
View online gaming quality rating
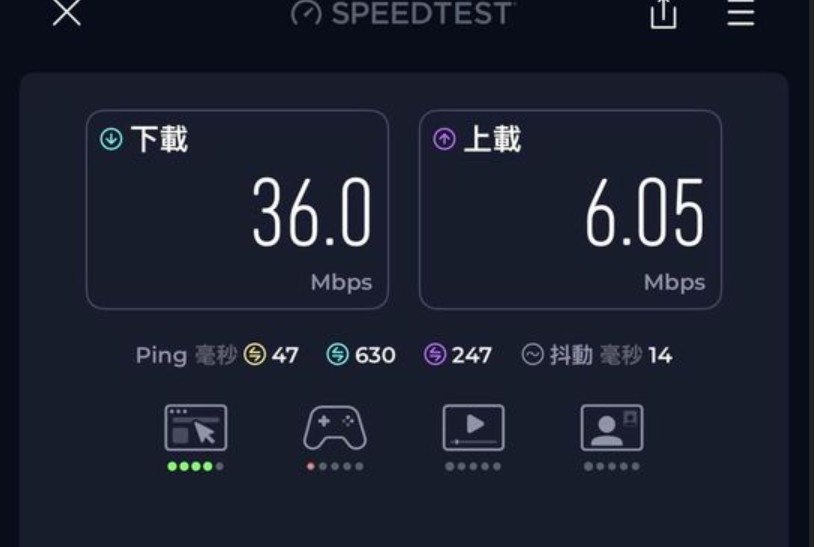[335, 429]
